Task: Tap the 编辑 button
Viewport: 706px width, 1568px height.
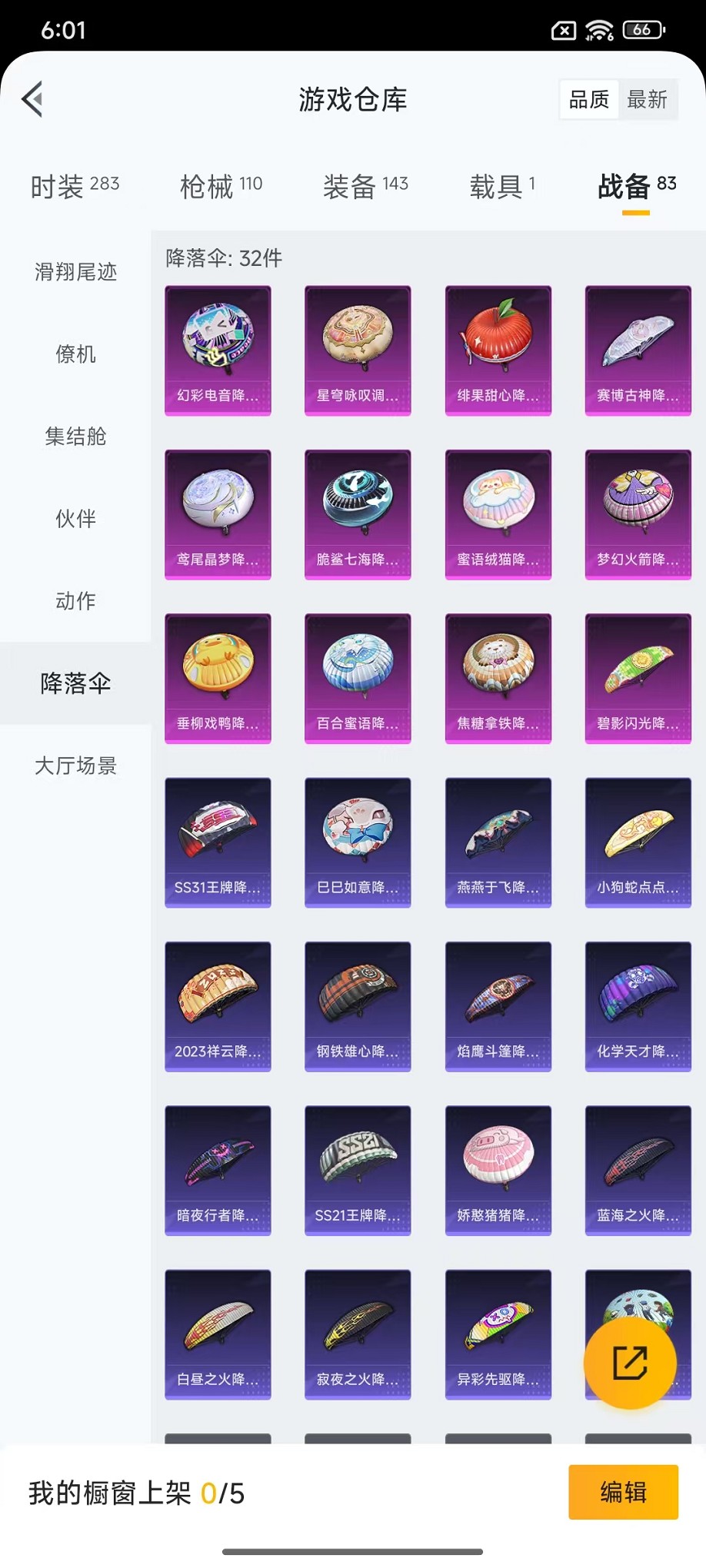Action: [x=623, y=1492]
